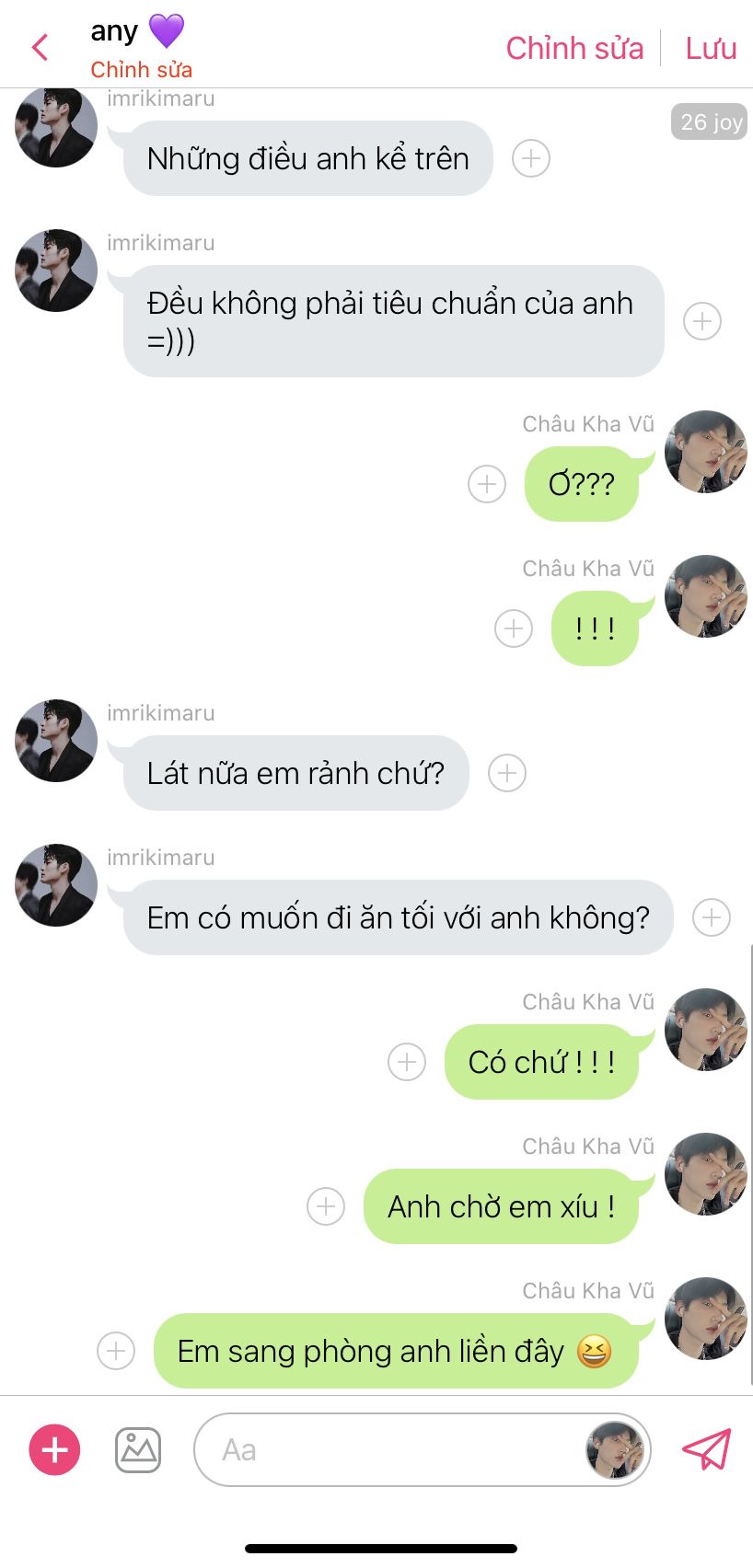
Task: Select the "Lát nữa em rảnh chứ?" bubble
Action: [x=295, y=773]
